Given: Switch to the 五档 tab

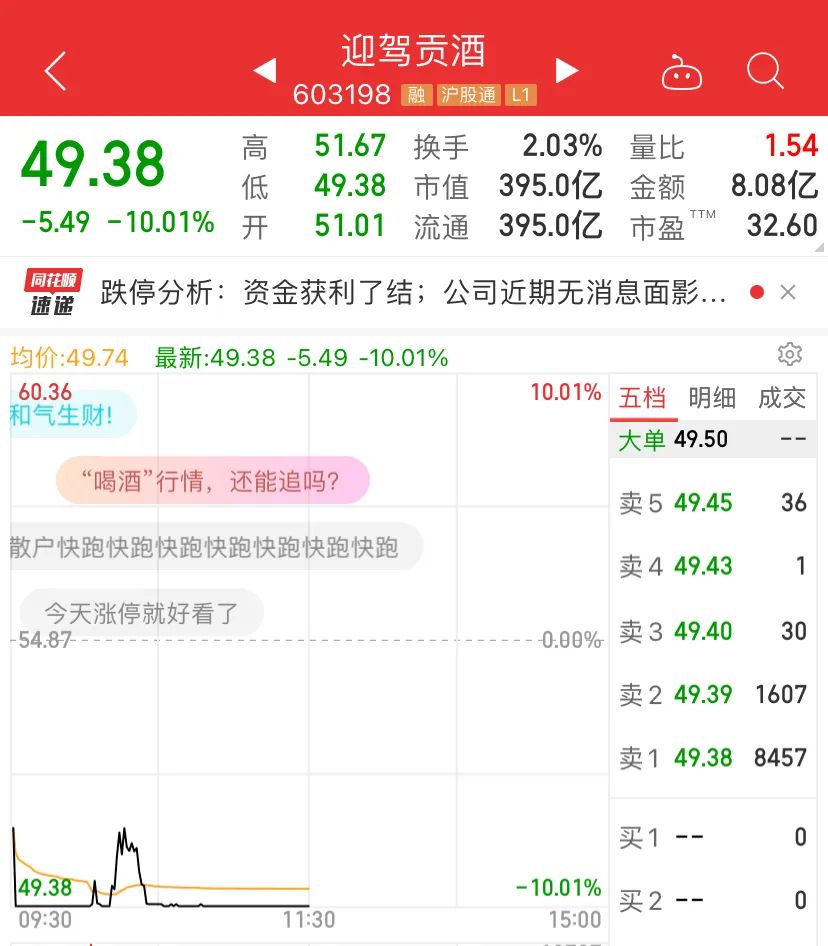Looking at the screenshot, I should point(642,398).
